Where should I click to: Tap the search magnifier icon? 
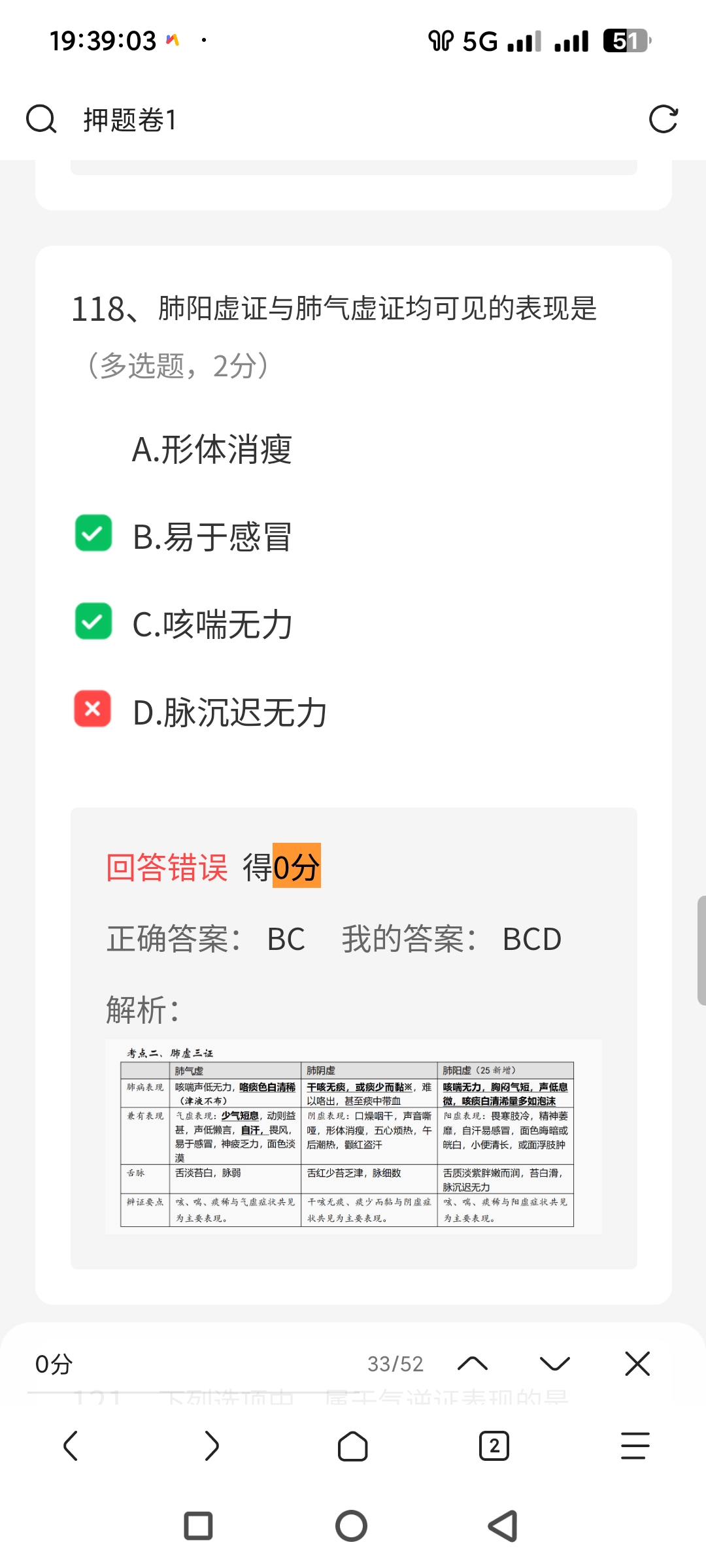41,120
